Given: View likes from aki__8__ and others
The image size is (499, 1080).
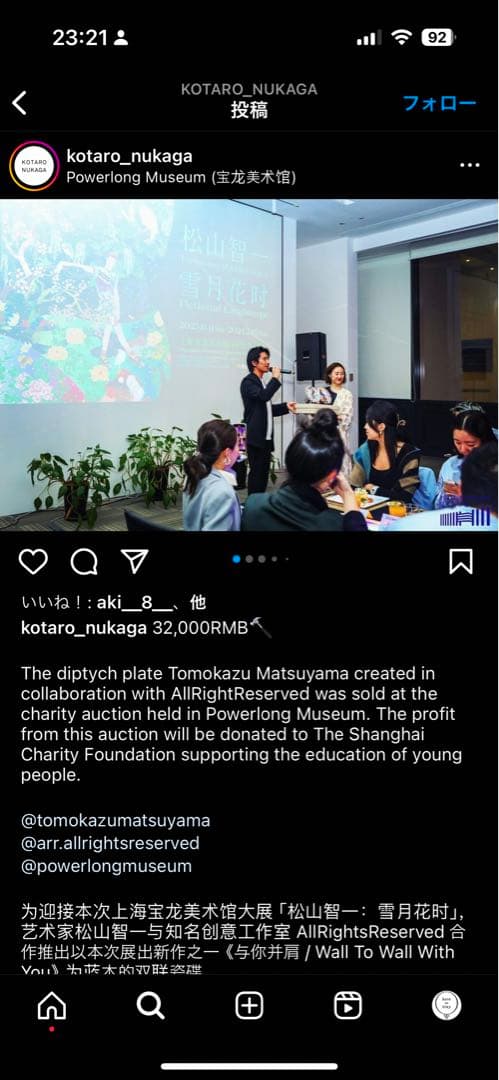Looking at the screenshot, I should [x=114, y=603].
